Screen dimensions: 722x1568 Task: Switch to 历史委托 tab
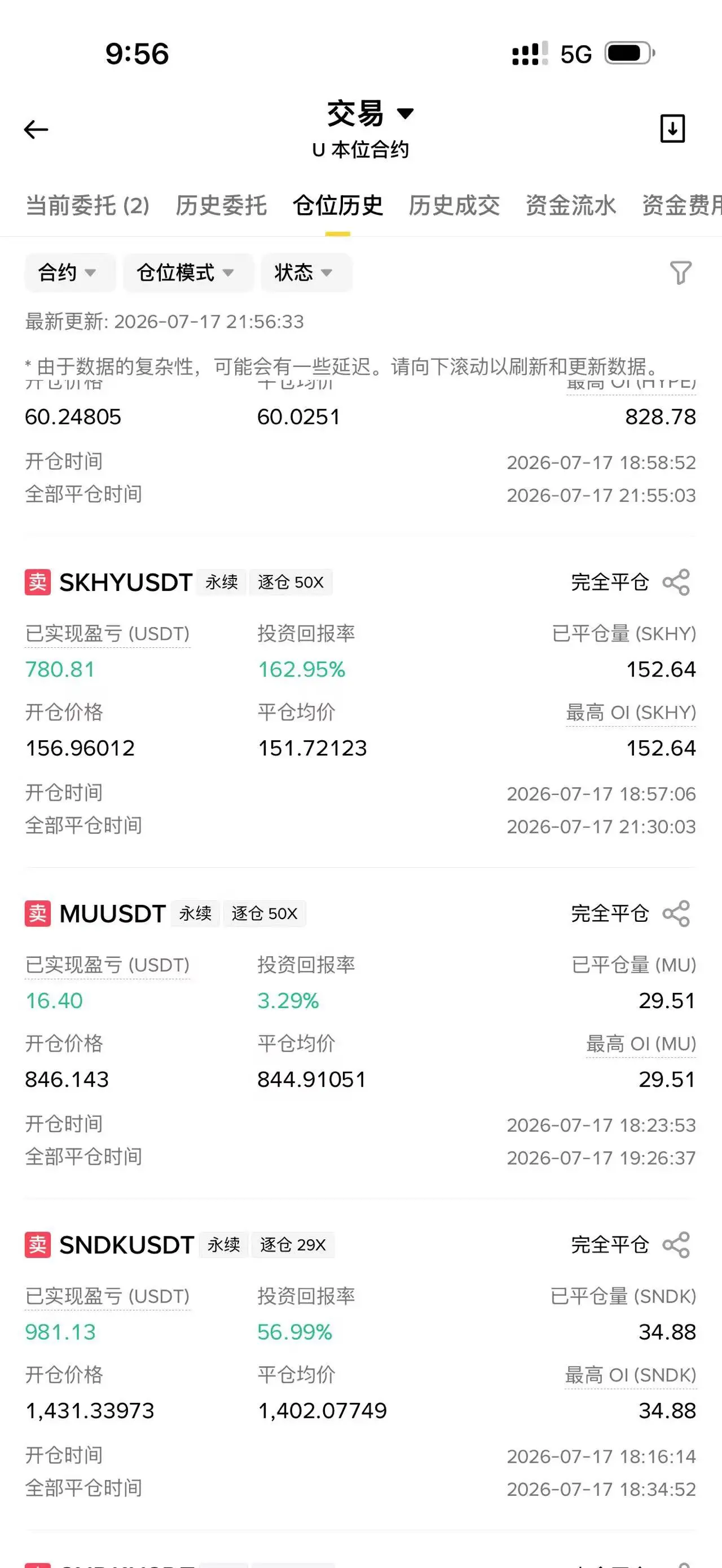coord(221,206)
